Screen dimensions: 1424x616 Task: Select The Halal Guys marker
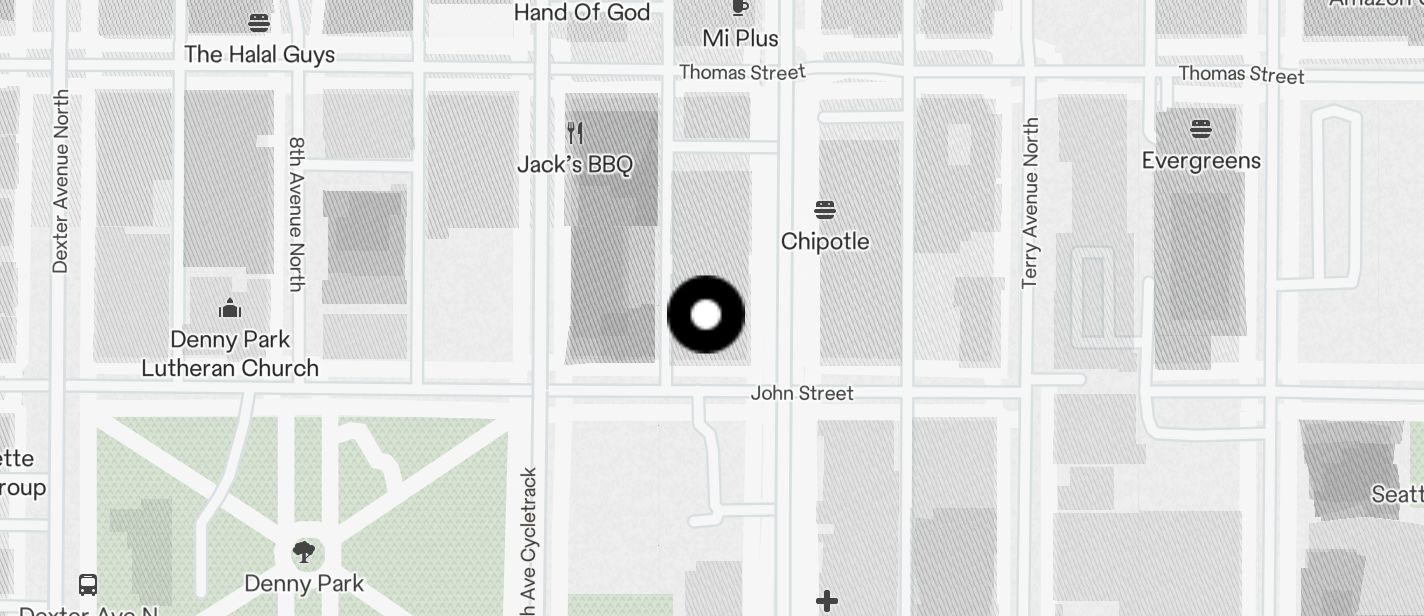click(259, 23)
